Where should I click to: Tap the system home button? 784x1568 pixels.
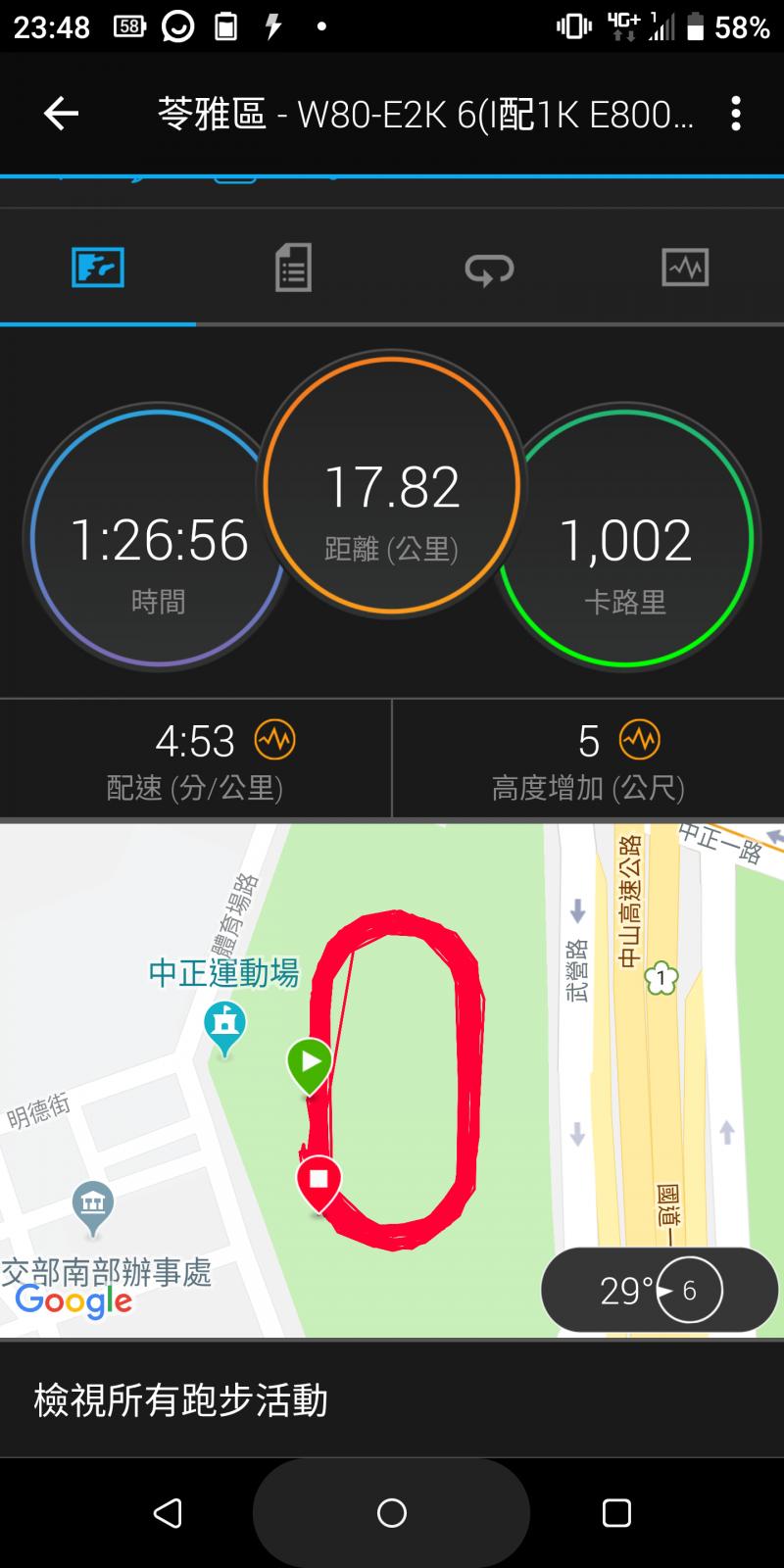coord(392,1513)
